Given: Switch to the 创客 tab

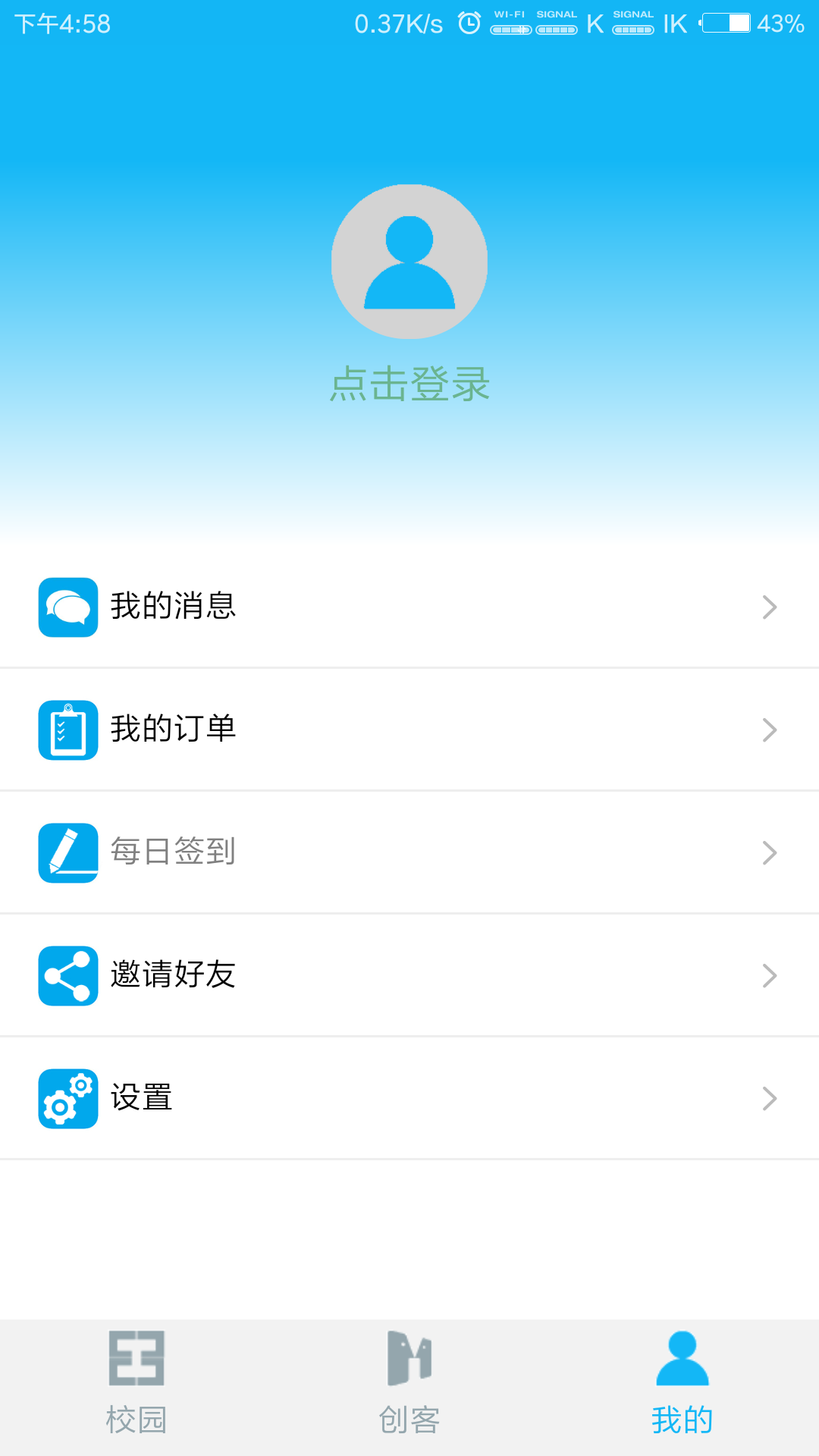Looking at the screenshot, I should pos(409,1385).
